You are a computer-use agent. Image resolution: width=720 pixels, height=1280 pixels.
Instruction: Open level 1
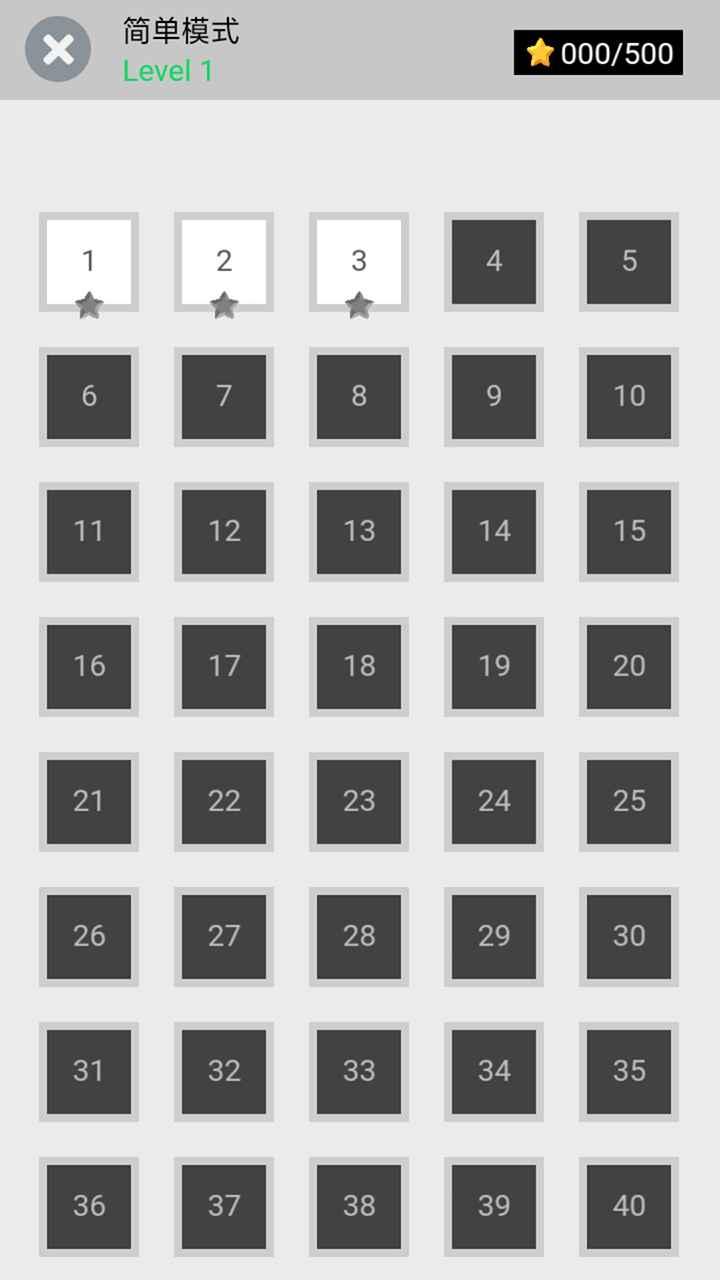pyautogui.click(x=89, y=262)
